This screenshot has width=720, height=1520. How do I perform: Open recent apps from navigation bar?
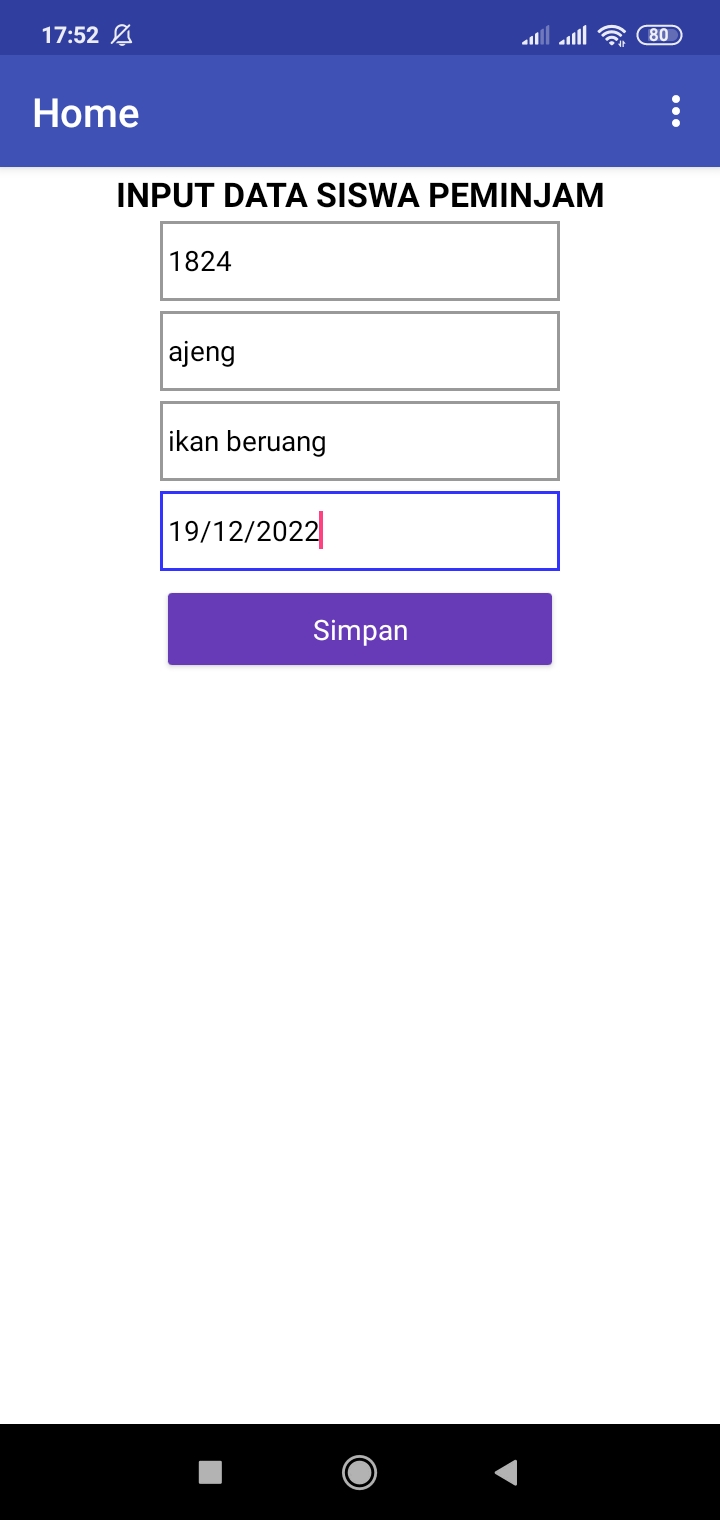[210, 1471]
